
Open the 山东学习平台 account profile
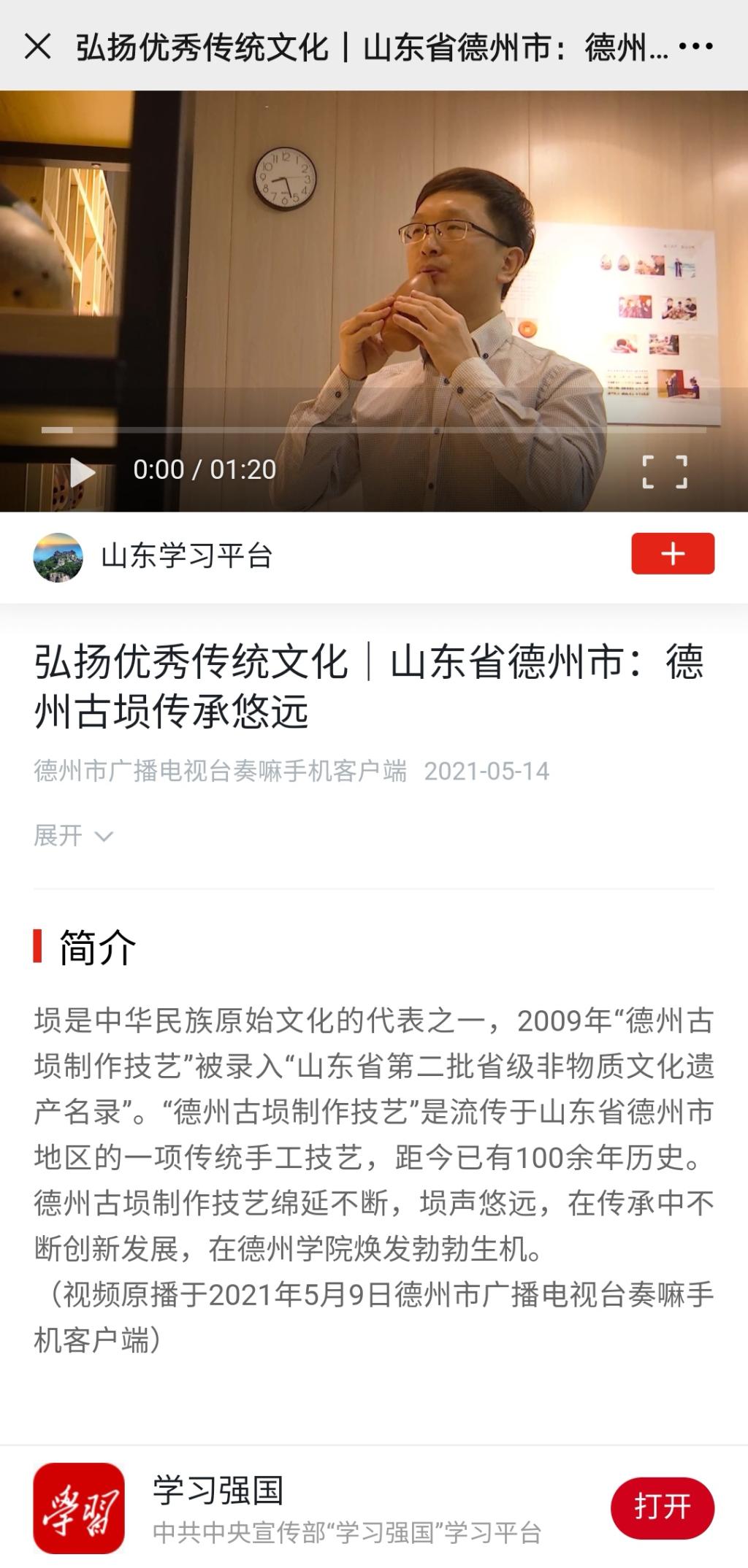click(58, 557)
